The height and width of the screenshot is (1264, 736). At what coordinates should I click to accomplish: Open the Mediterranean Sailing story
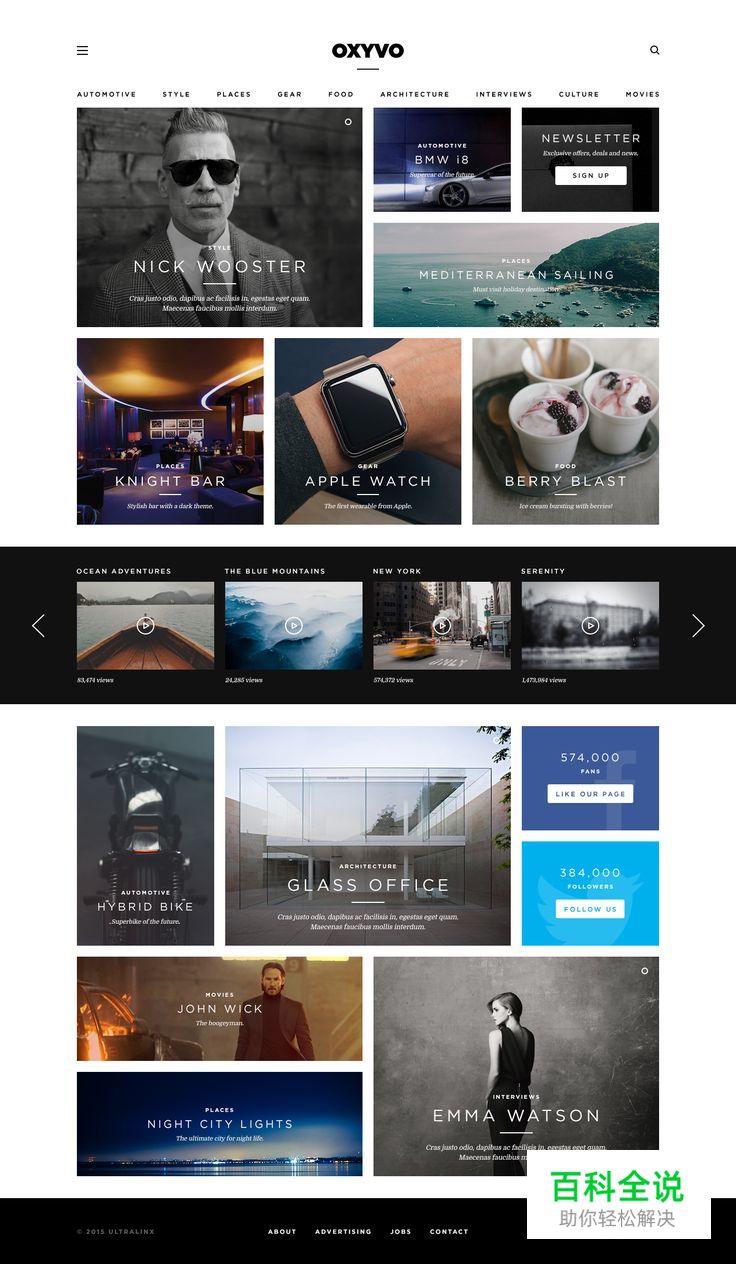point(515,275)
